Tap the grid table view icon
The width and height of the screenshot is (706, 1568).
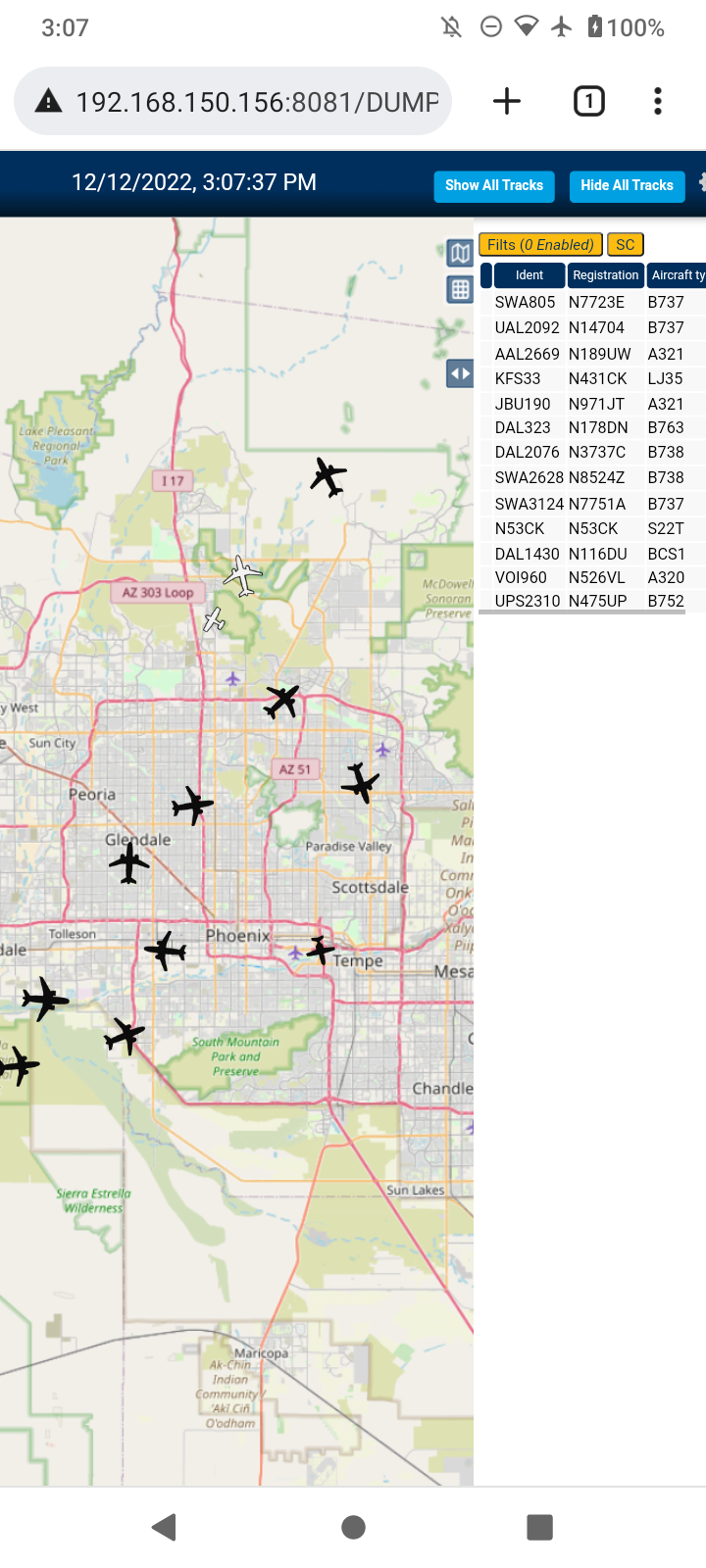460,289
